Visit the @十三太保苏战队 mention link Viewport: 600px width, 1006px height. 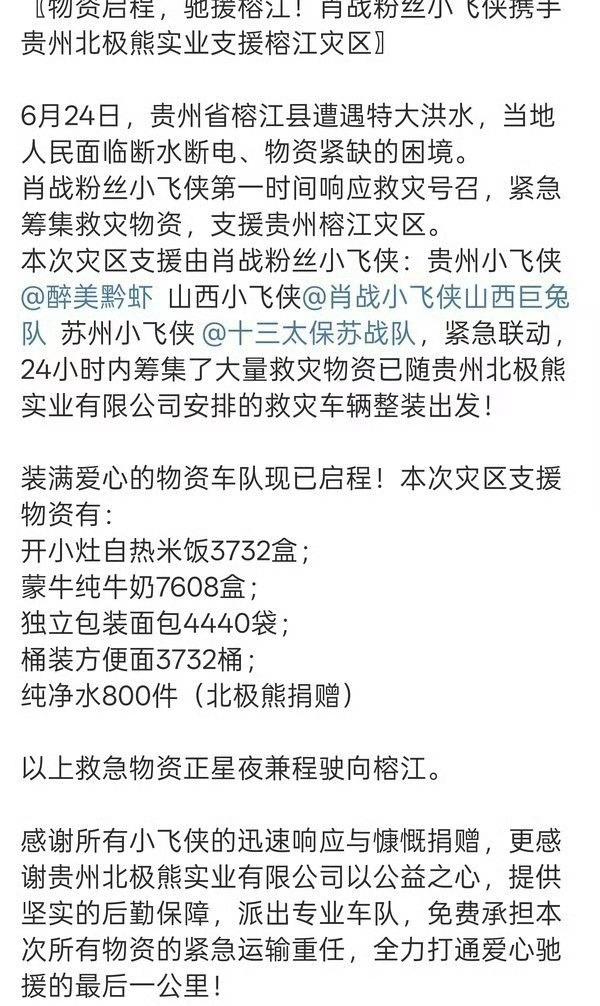tap(308, 334)
